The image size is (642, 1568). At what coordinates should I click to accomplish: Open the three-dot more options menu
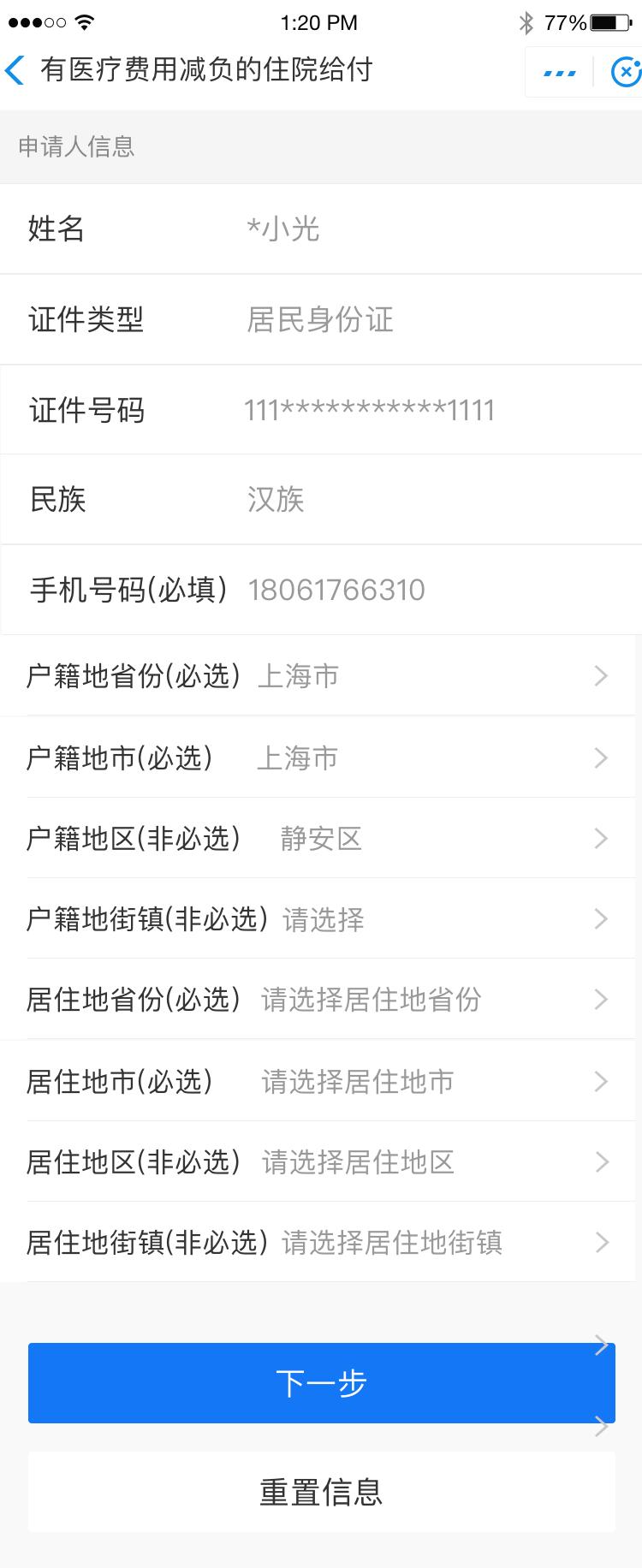click(560, 73)
